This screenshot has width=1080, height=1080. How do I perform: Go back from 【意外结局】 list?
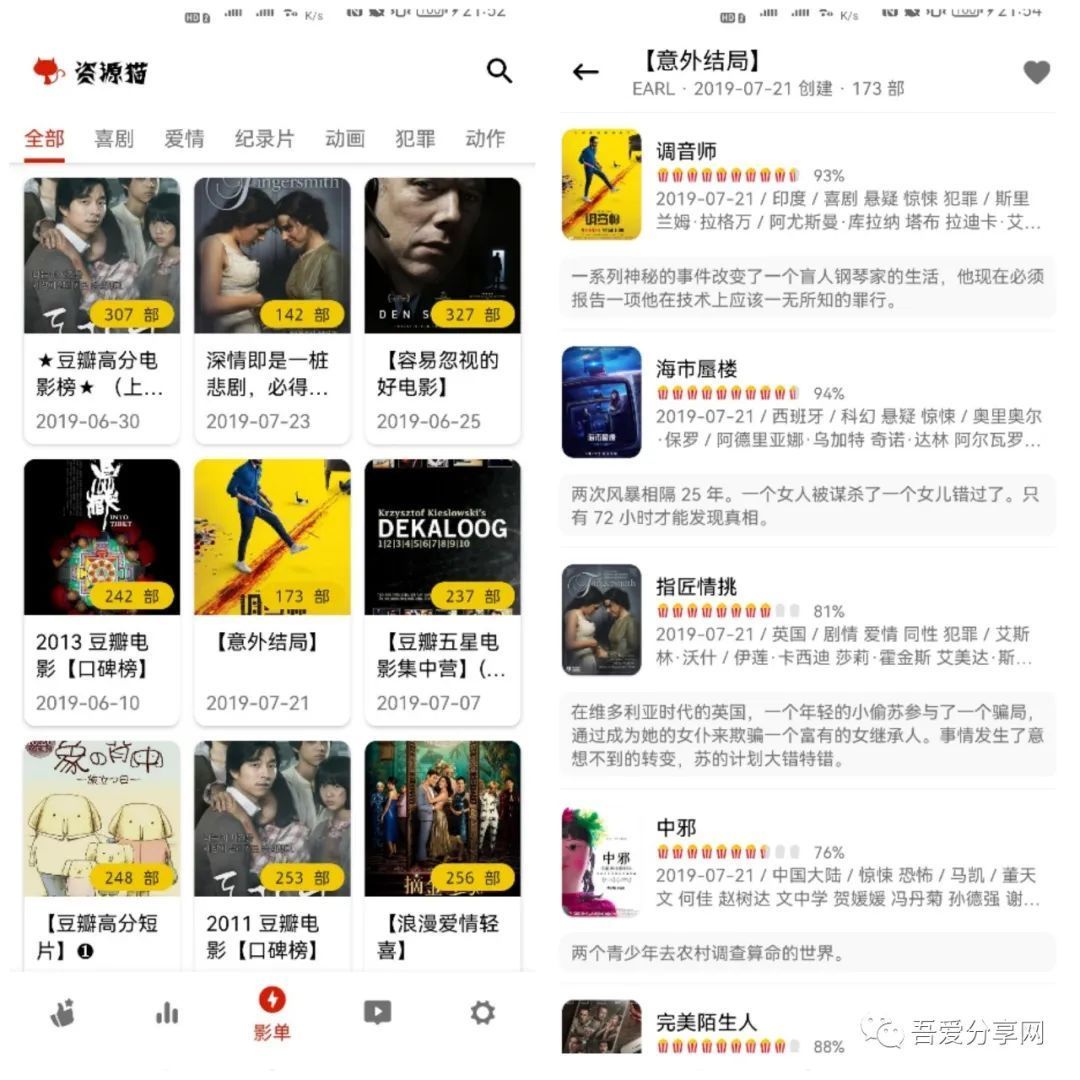click(585, 72)
